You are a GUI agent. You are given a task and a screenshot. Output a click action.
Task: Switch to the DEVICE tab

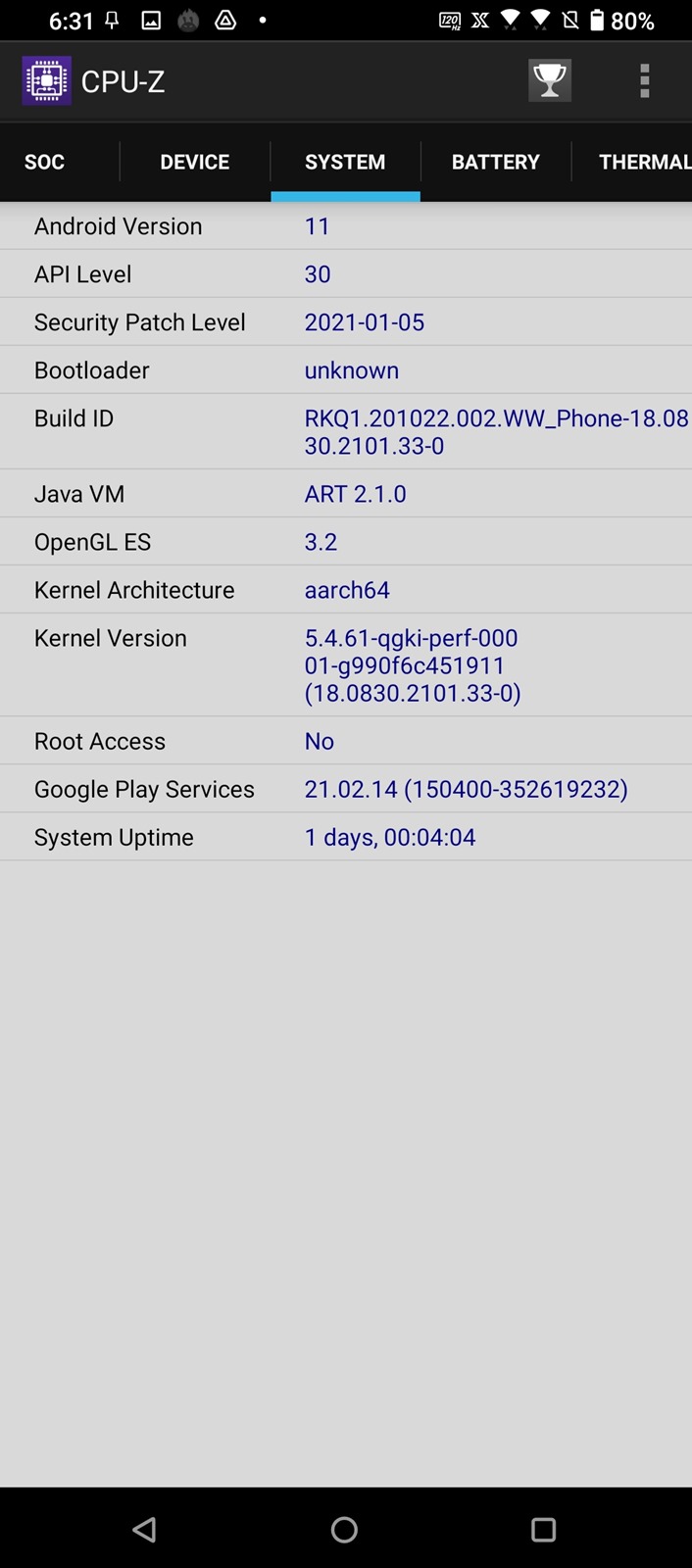[194, 162]
